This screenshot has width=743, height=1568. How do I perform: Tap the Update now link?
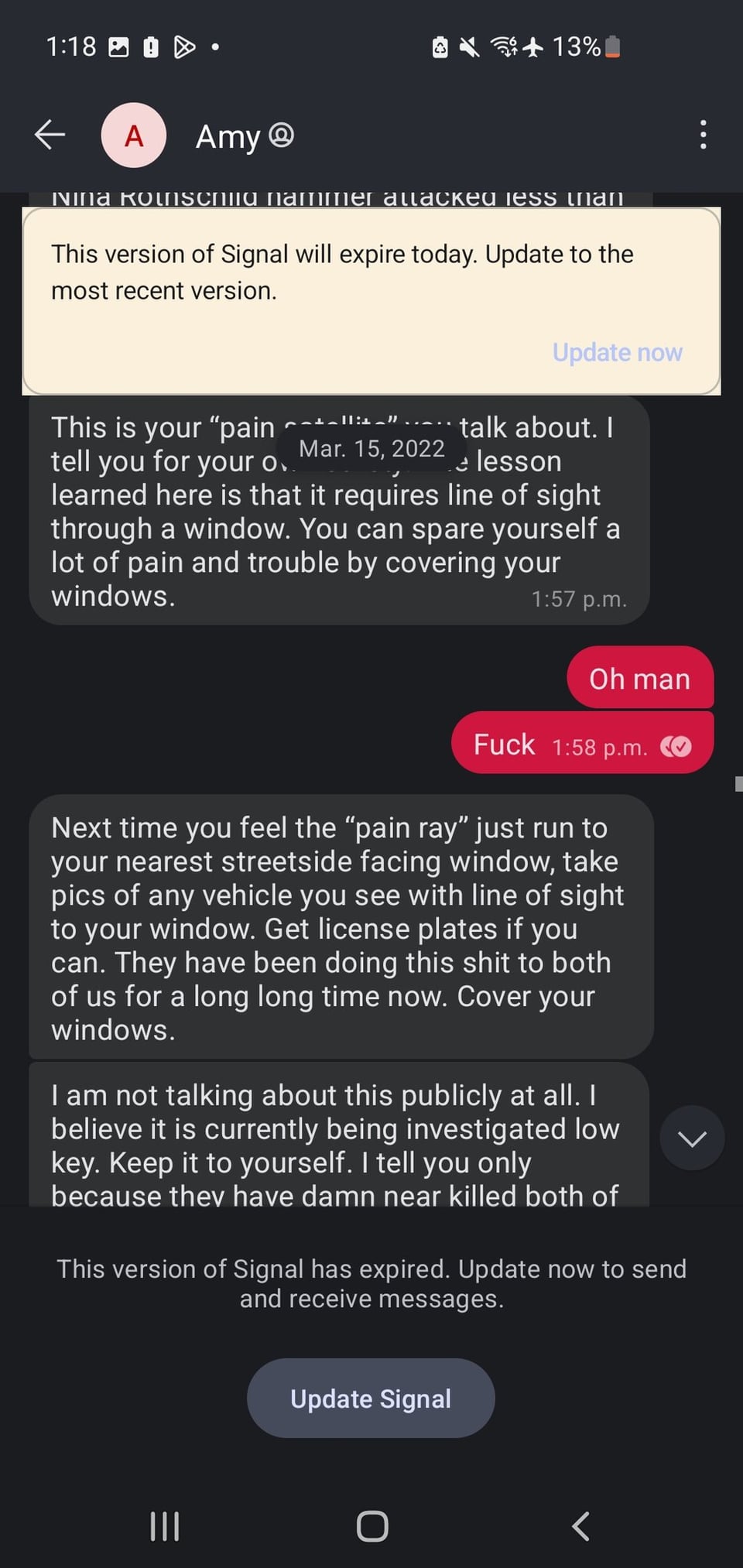pos(617,352)
